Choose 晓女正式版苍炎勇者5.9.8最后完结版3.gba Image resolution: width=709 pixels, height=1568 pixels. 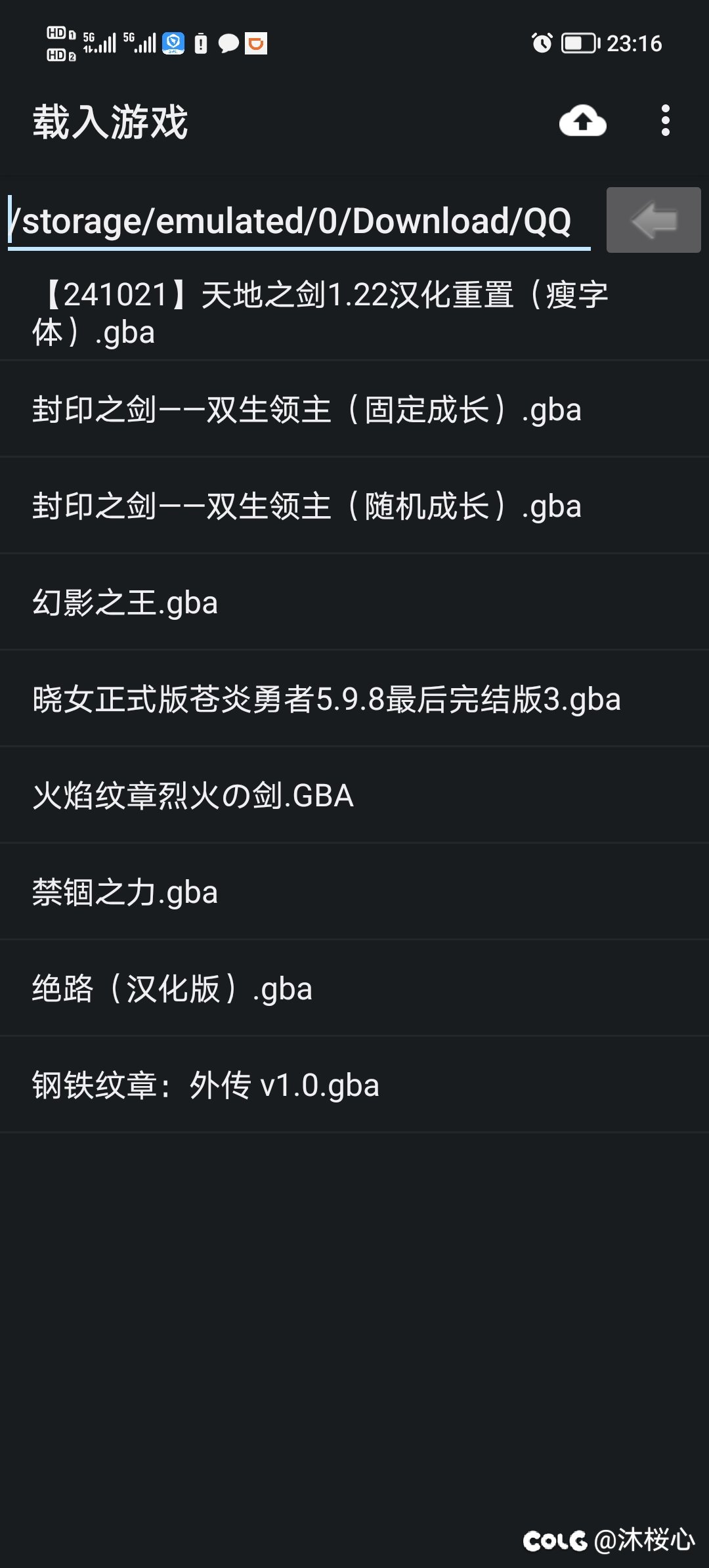[x=327, y=699]
